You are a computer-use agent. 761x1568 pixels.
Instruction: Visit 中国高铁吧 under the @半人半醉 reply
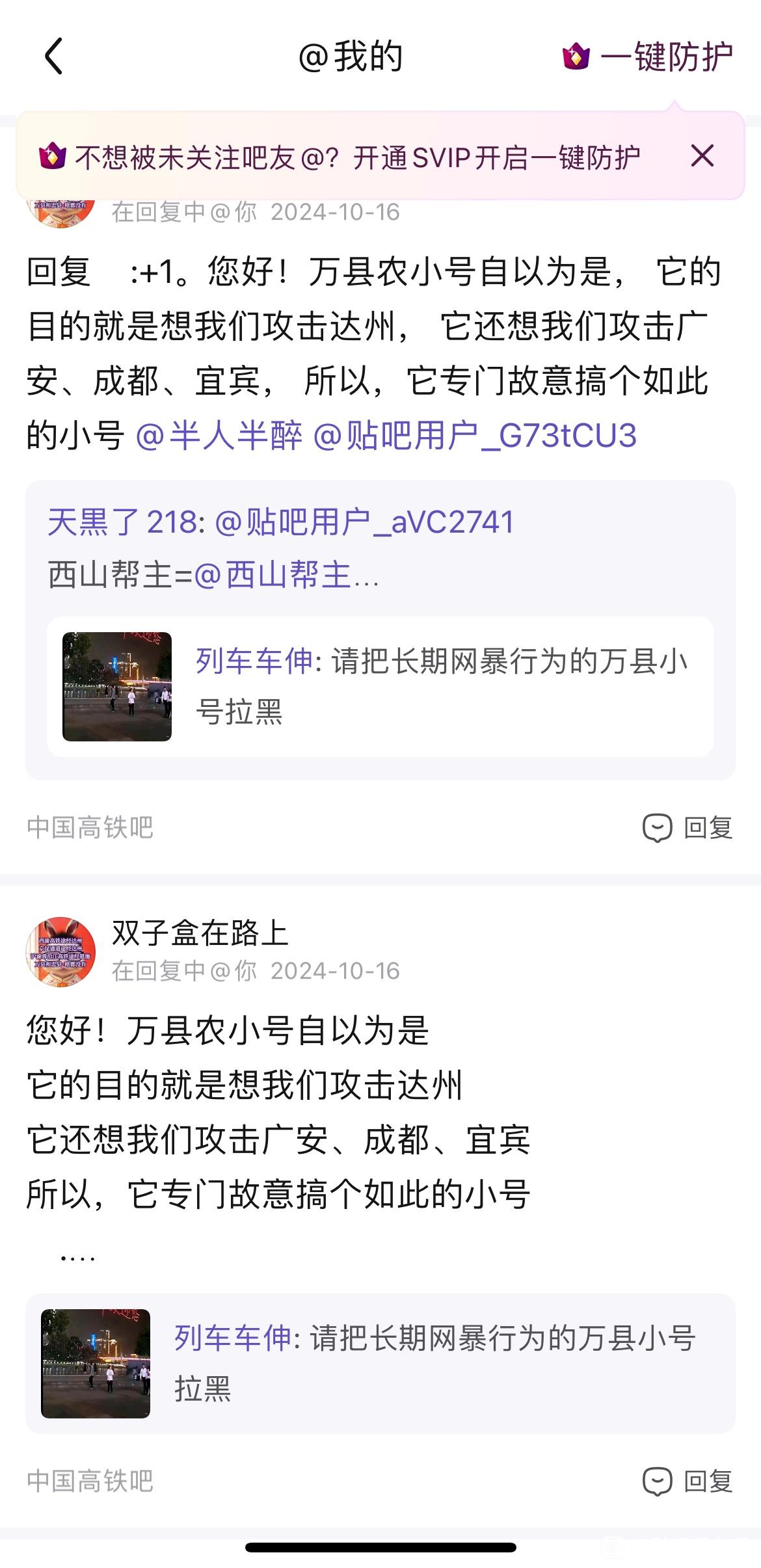(90, 828)
